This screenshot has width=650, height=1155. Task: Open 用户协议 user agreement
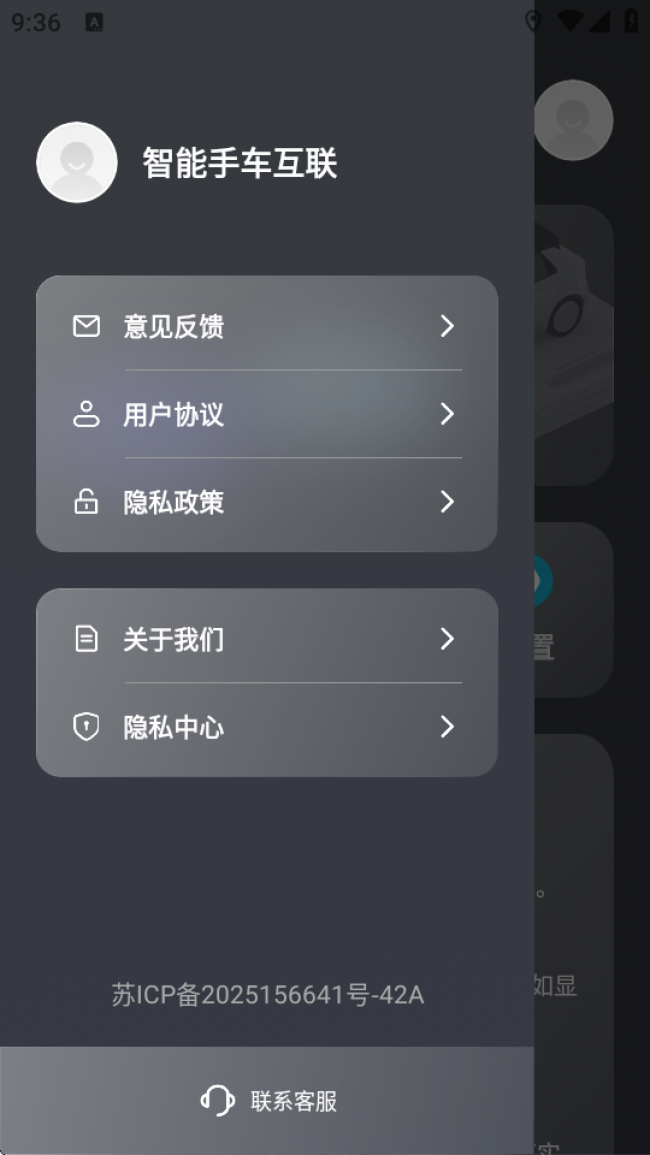pyautogui.click(x=266, y=414)
